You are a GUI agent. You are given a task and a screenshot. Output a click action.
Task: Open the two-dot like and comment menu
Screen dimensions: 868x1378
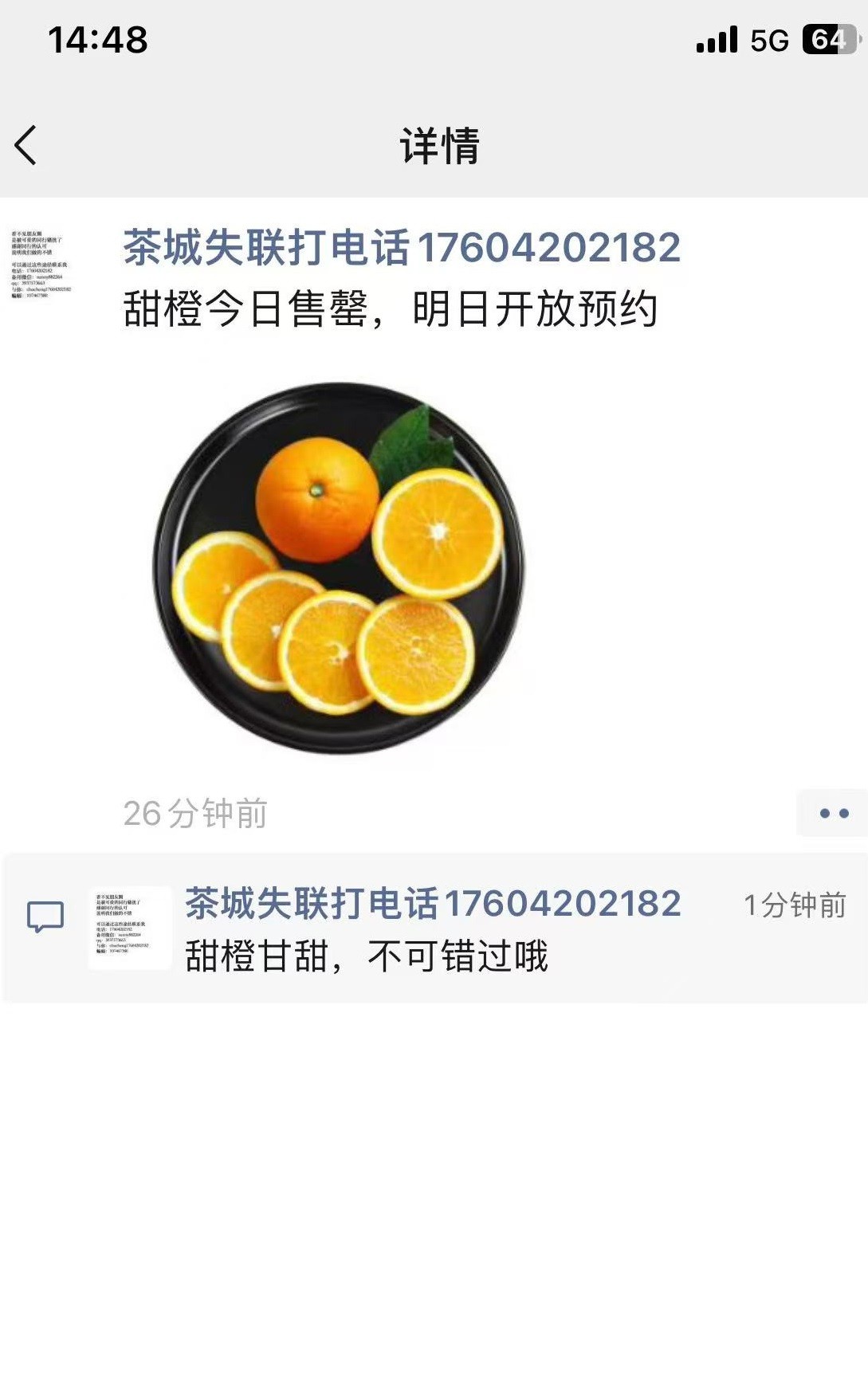click(x=833, y=813)
